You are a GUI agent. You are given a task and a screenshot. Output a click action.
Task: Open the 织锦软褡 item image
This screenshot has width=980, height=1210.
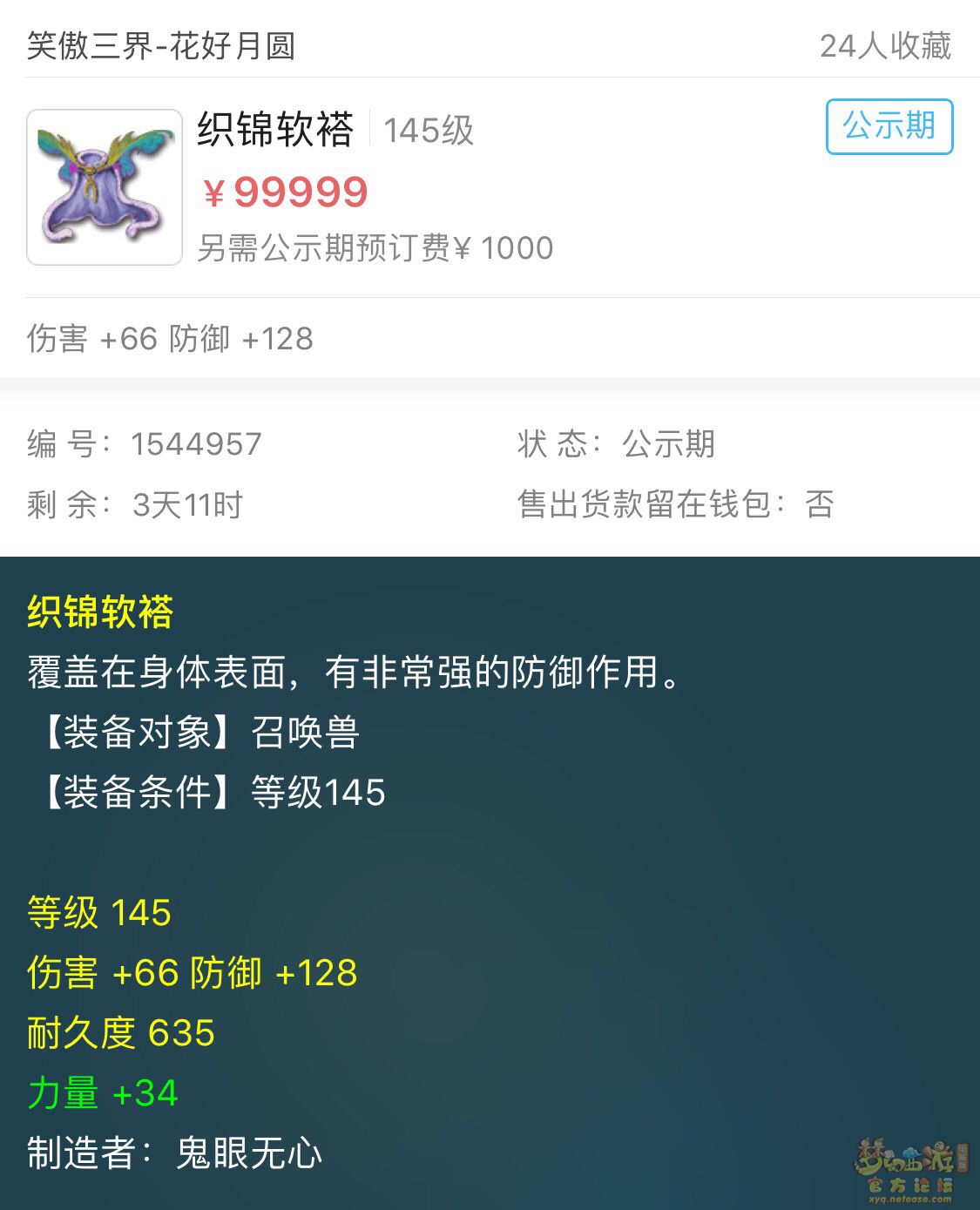point(105,186)
